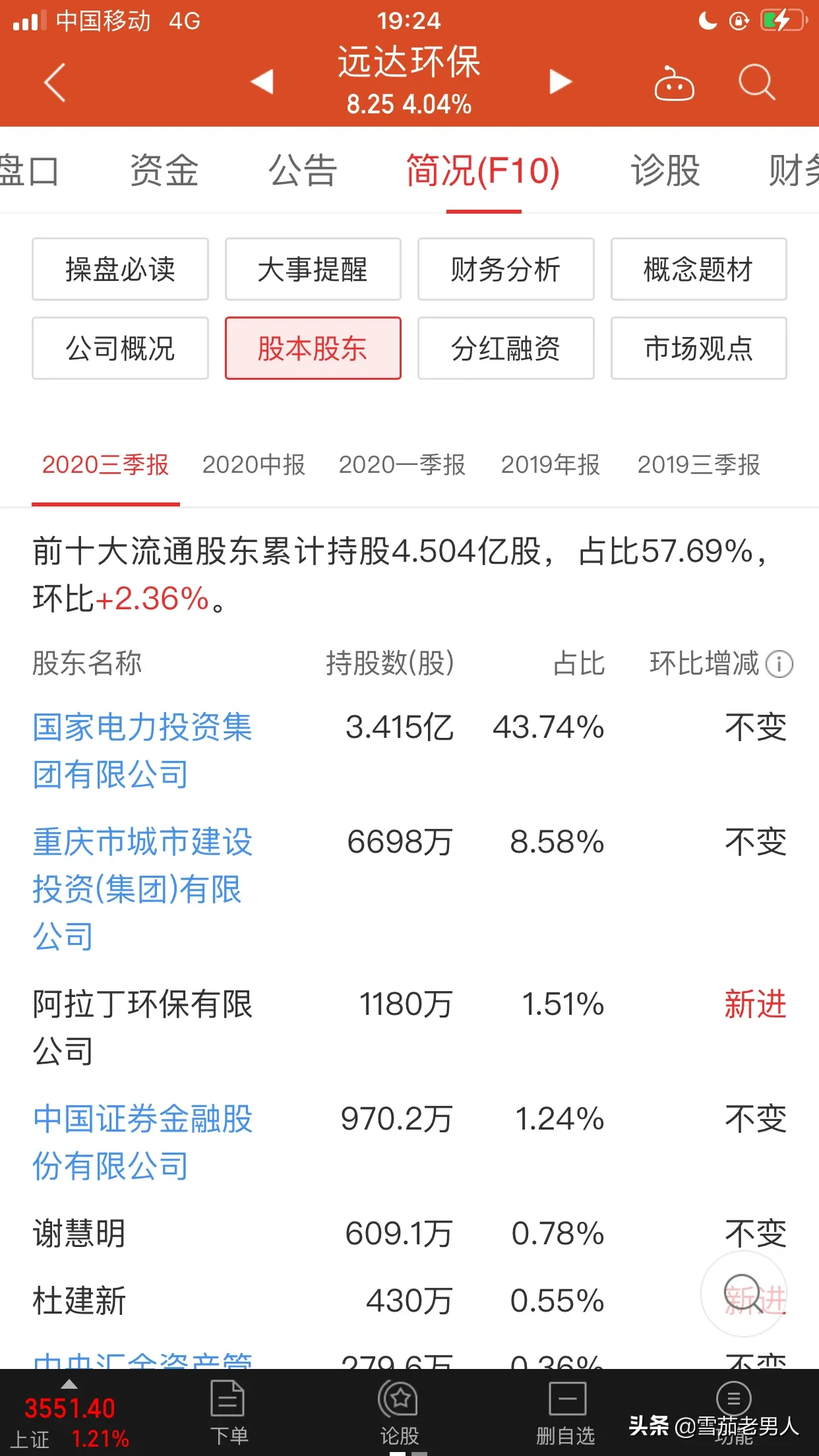Open the search magnifier in header
The image size is (819, 1456).
point(756,82)
